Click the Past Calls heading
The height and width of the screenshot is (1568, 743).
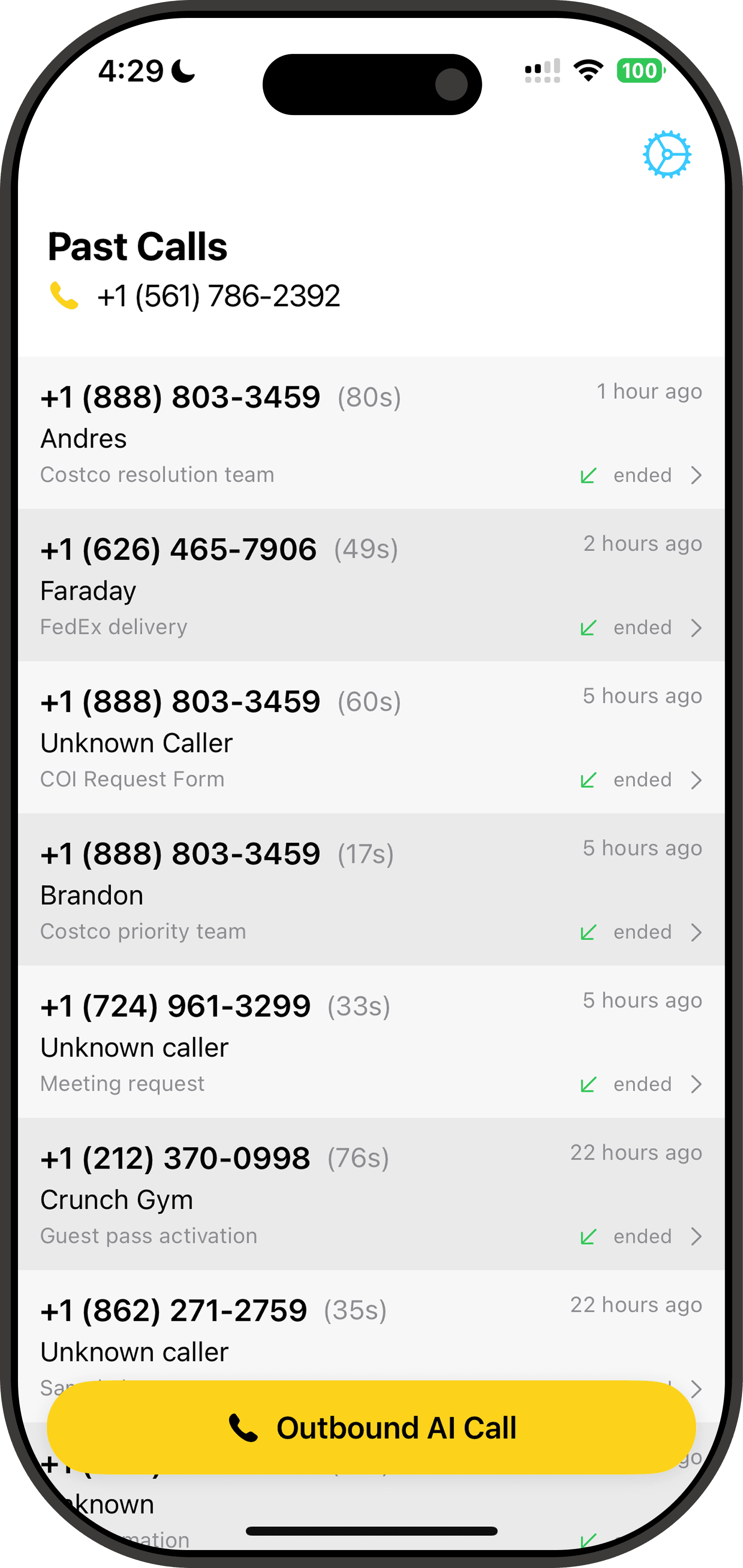click(137, 247)
